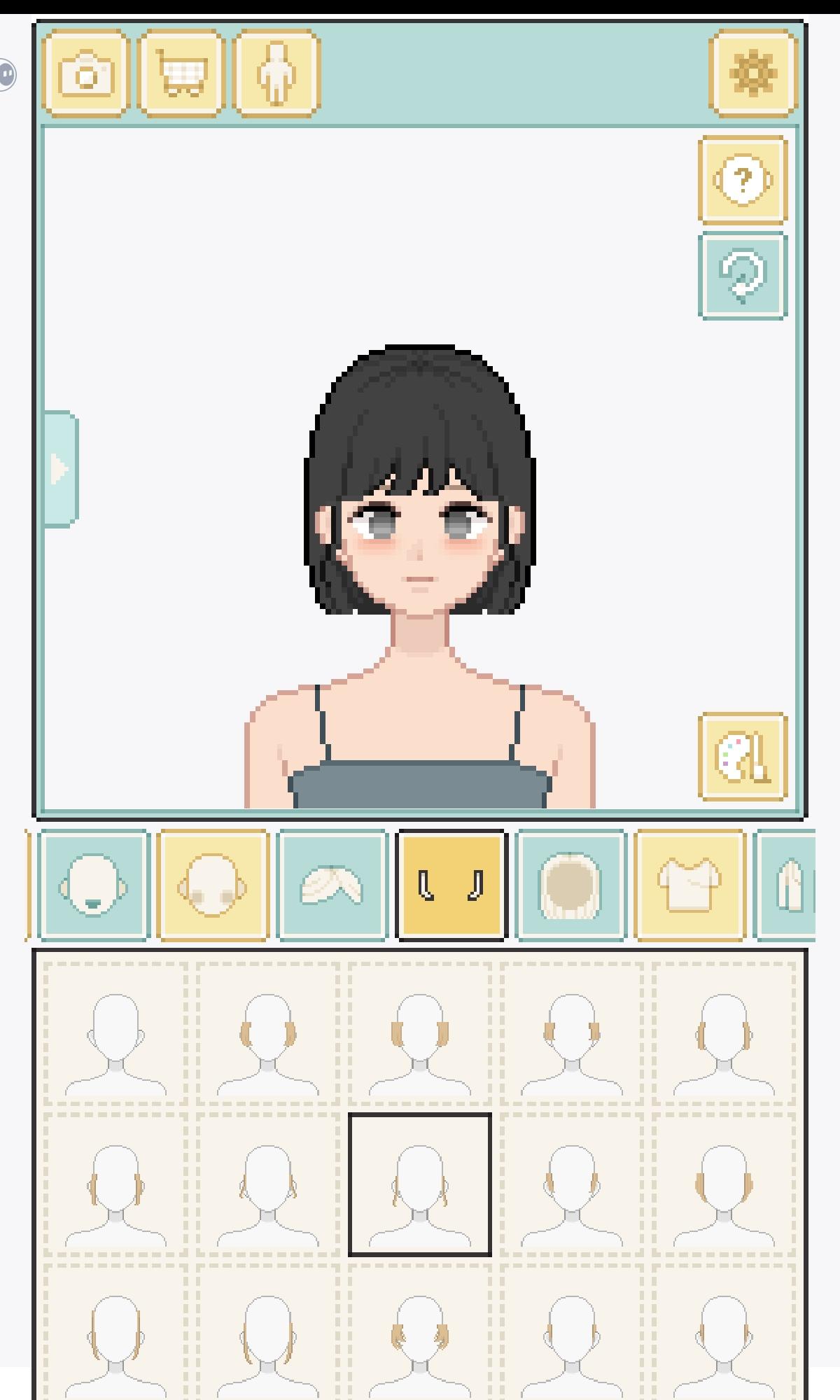Open settings with the gear icon
840x1400 pixels.
pyautogui.click(x=753, y=73)
